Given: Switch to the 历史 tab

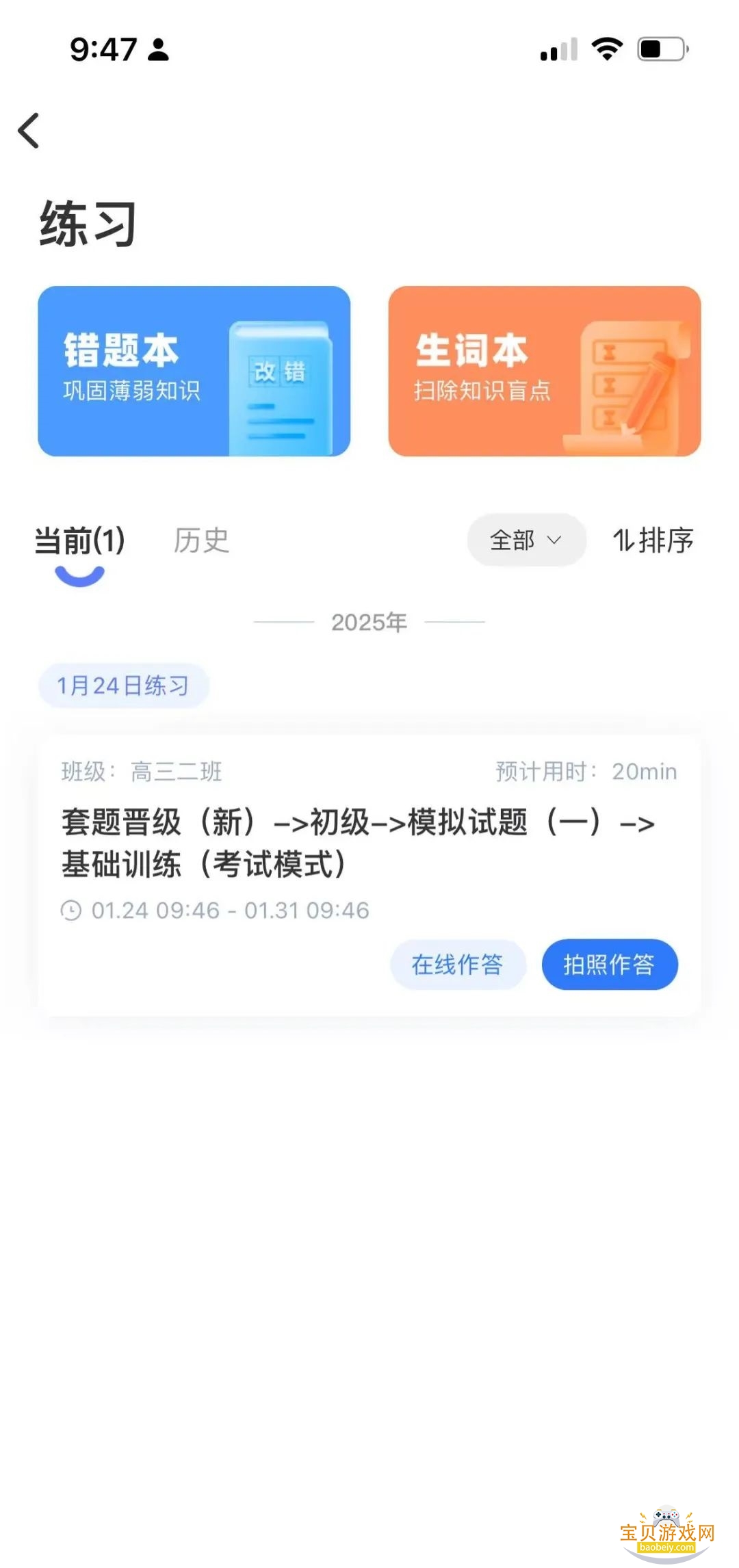Looking at the screenshot, I should coord(200,540).
